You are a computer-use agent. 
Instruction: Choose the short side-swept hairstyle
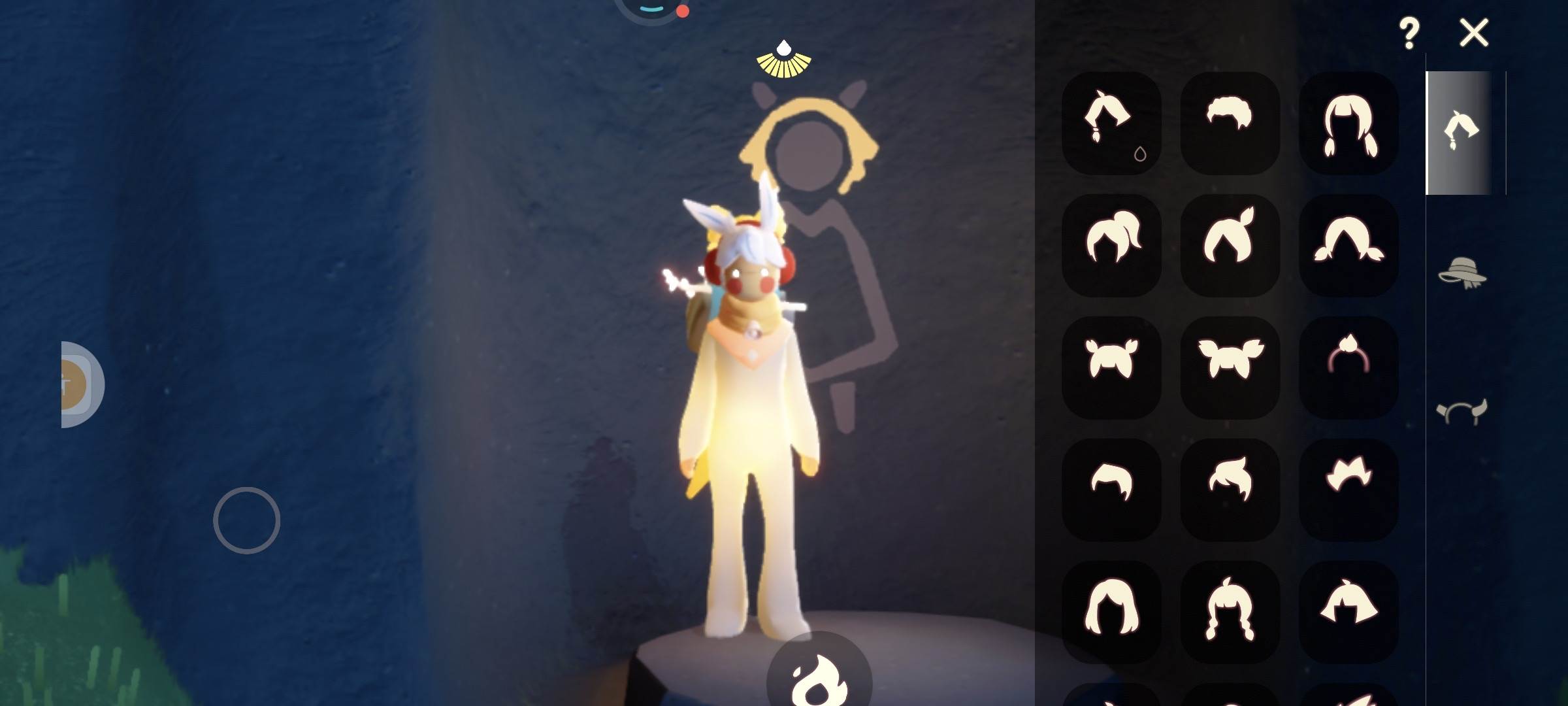click(x=1111, y=489)
